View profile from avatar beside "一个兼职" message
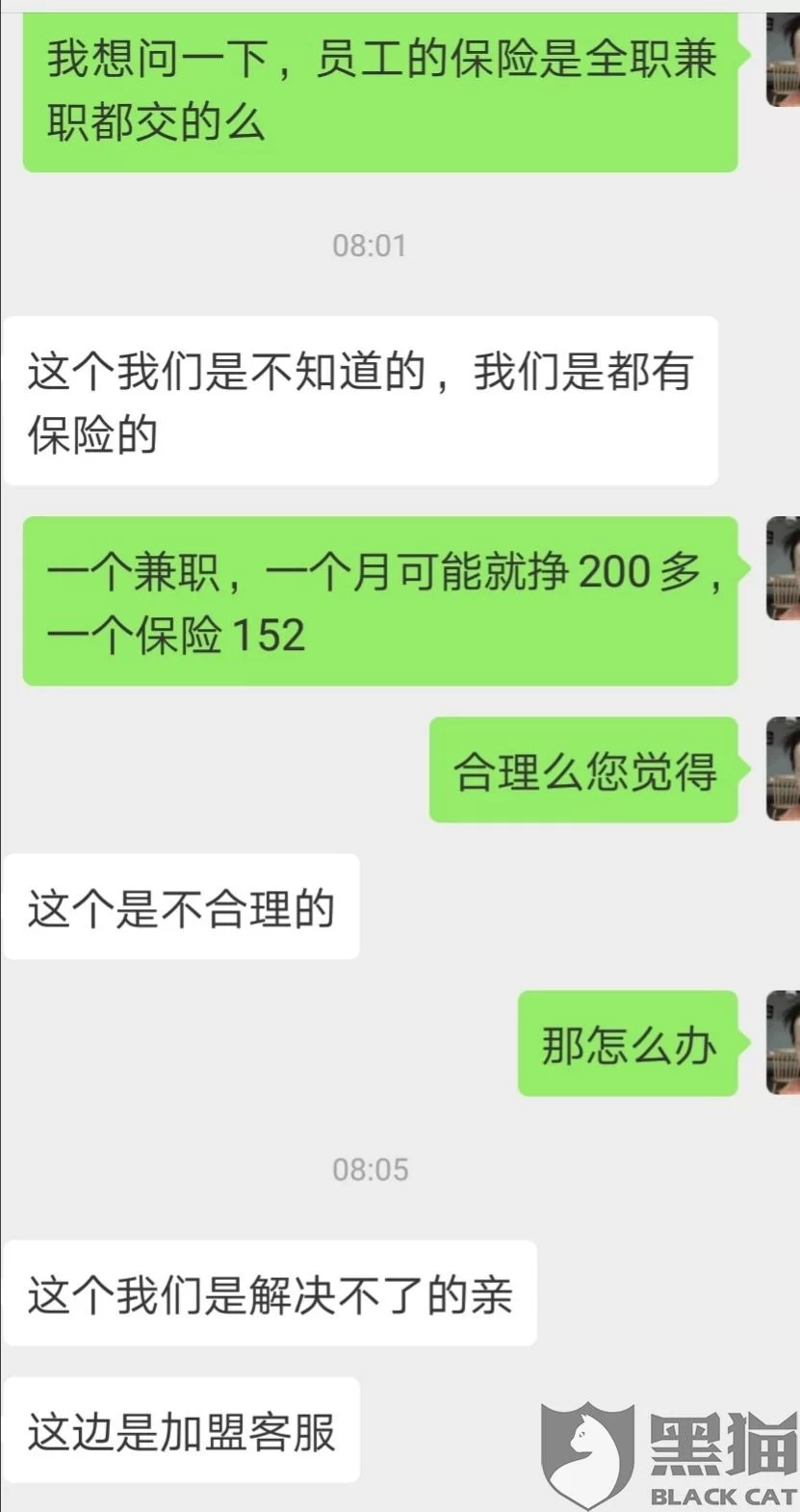This screenshot has height=1512, width=800. tap(784, 568)
